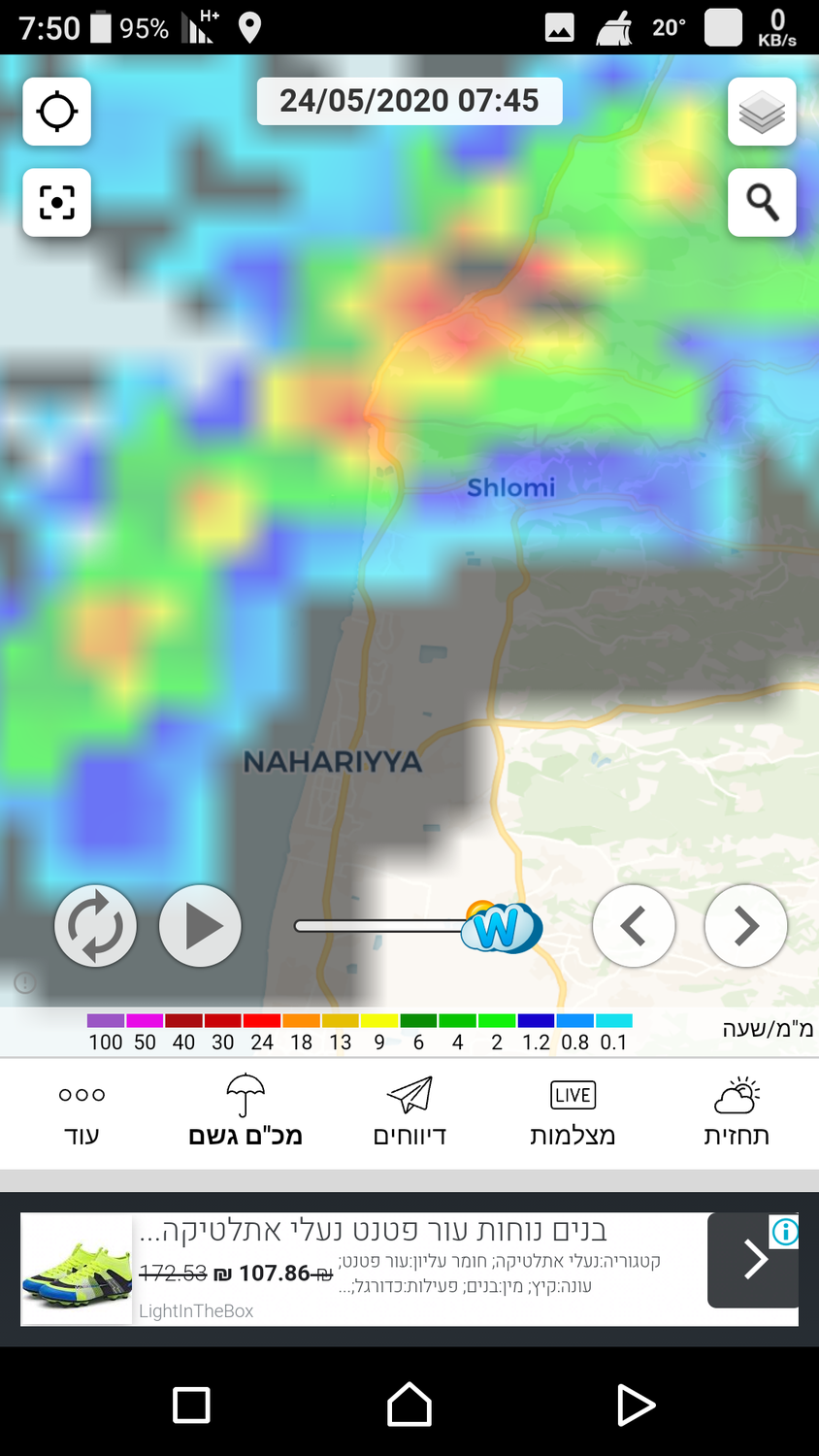819x1456 pixels.
Task: Open the map layers selector
Action: pos(762,112)
